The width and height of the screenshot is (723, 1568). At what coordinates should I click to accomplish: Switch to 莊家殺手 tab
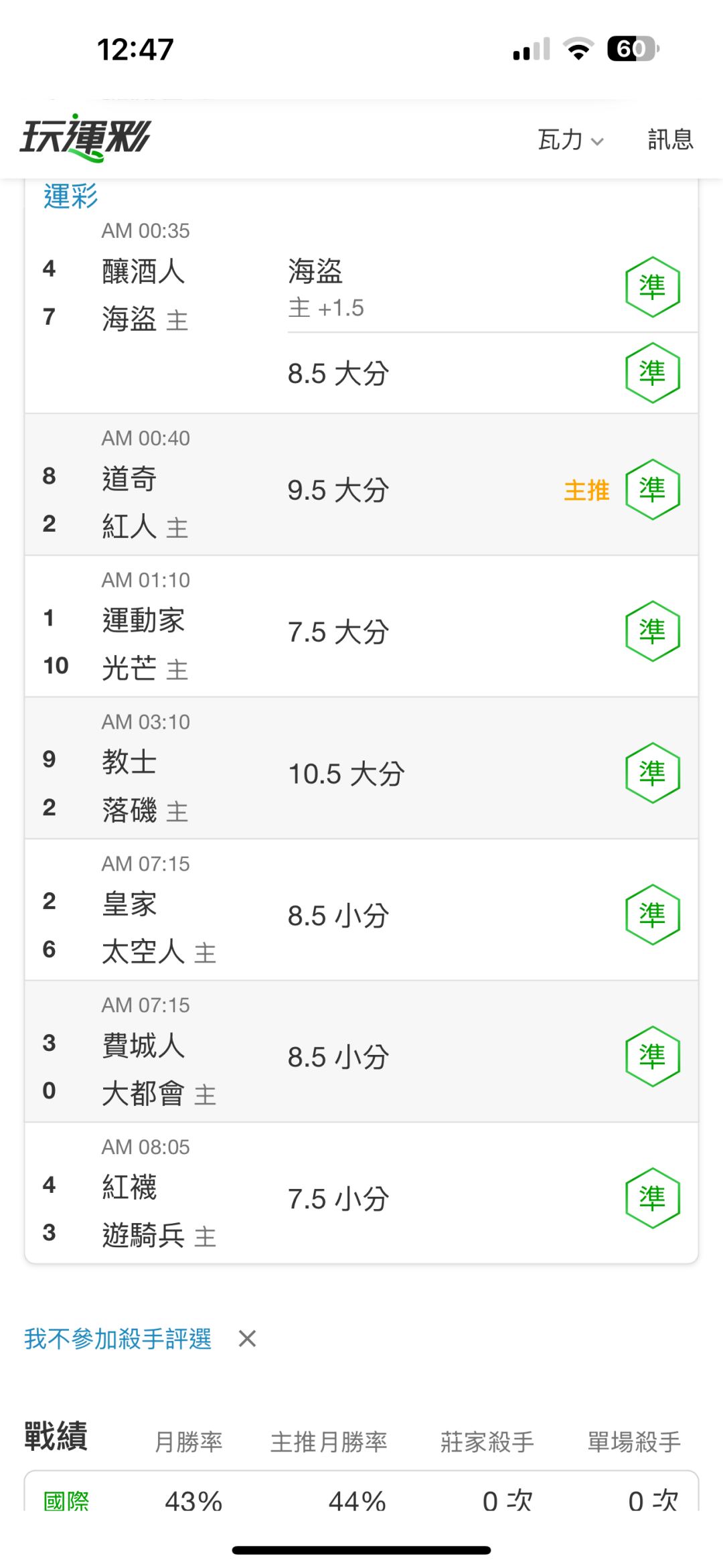point(487,1441)
